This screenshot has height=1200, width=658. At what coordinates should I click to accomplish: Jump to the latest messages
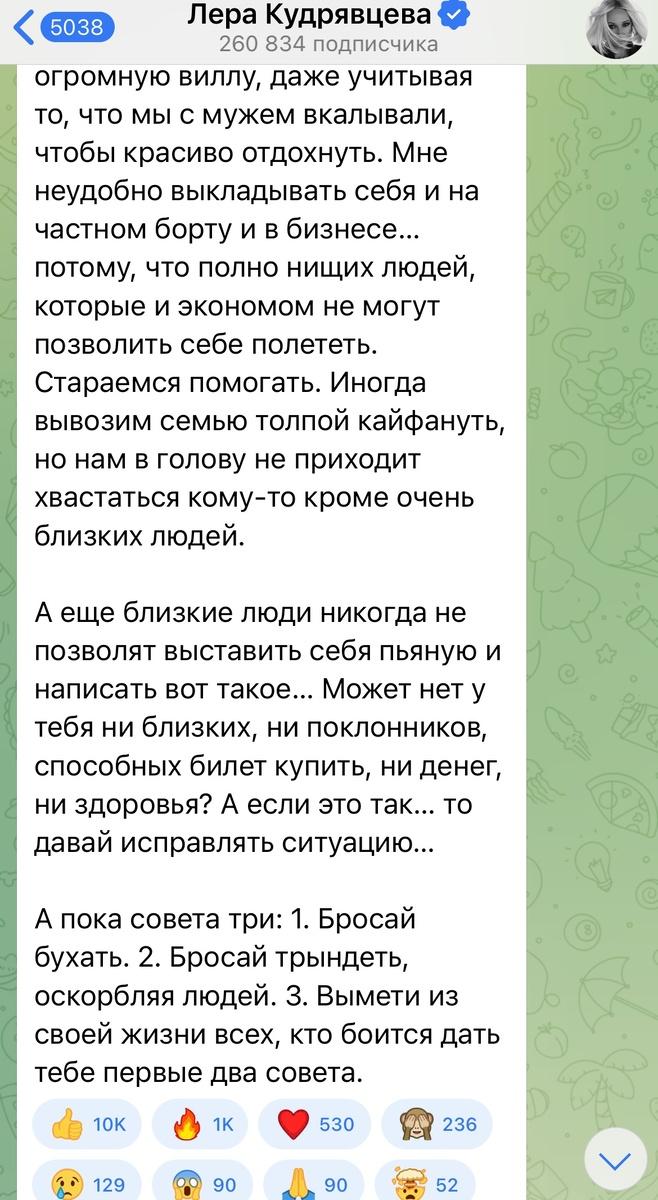click(x=614, y=1158)
